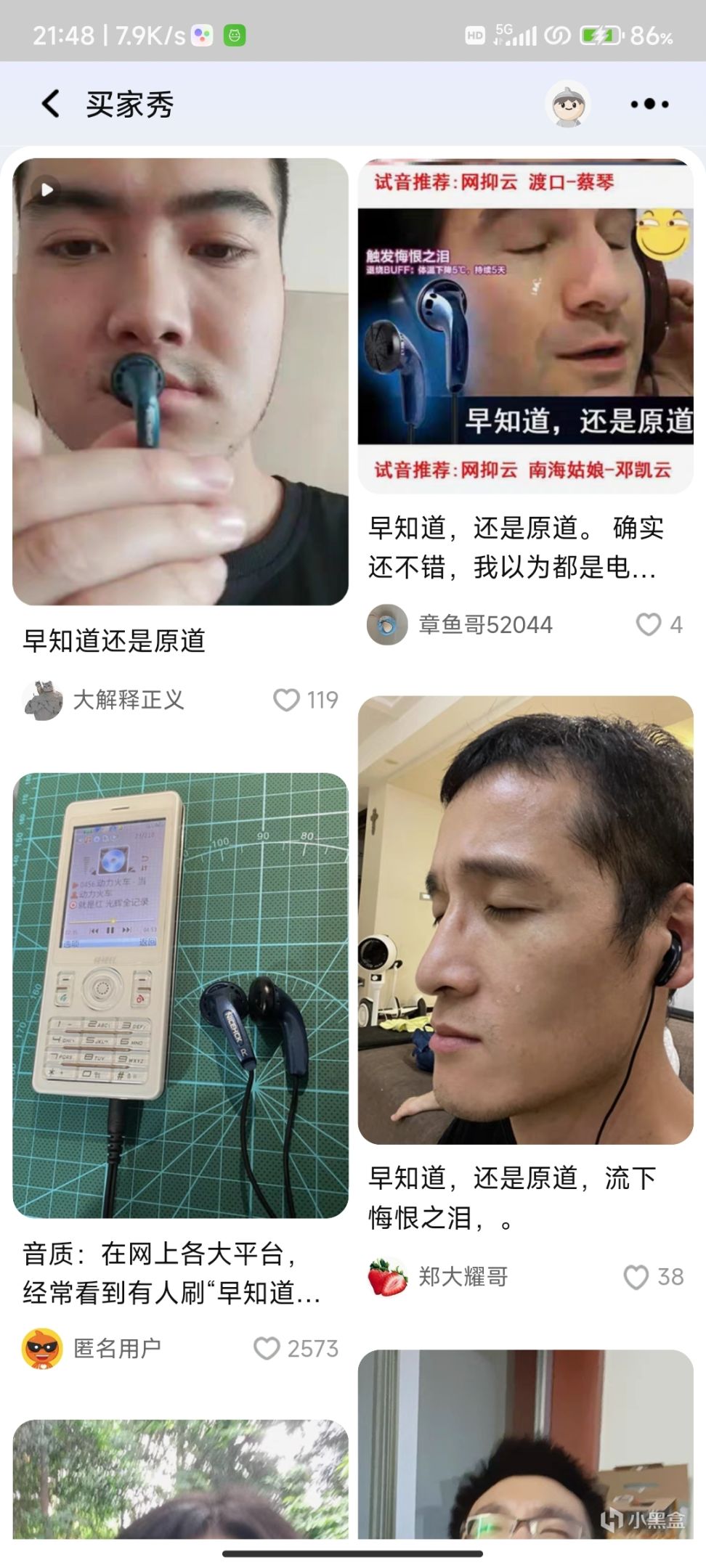Like the post by 大解释正义
The width and height of the screenshot is (706, 1568).
pos(287,700)
